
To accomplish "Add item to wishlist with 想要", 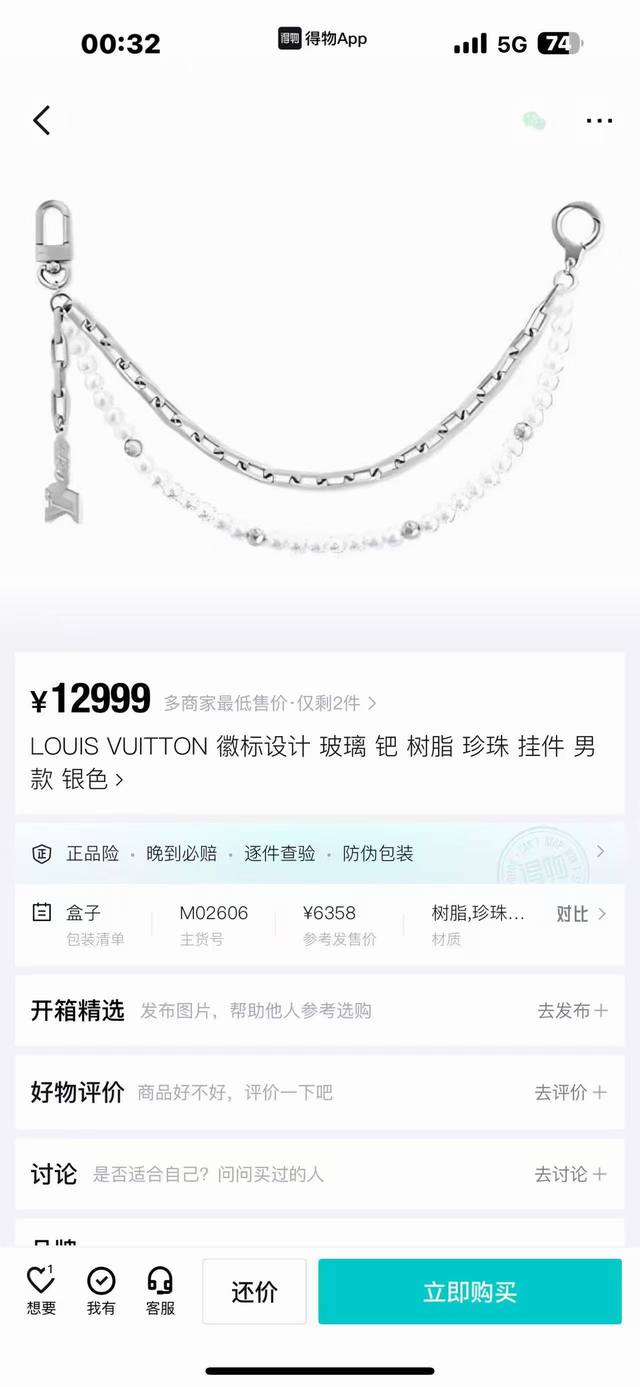I will coord(41,1290).
